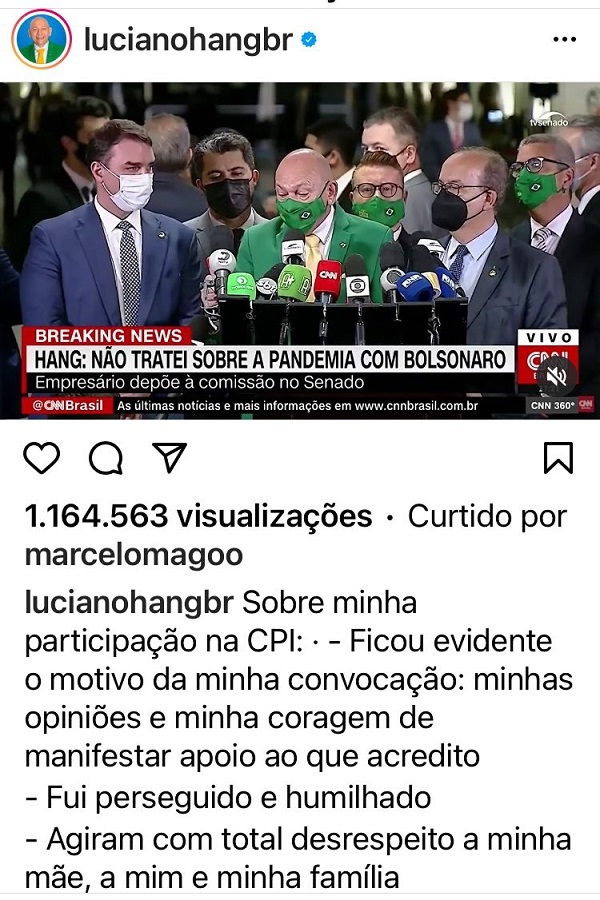Open lucianohangbr profile picture

tap(41, 41)
